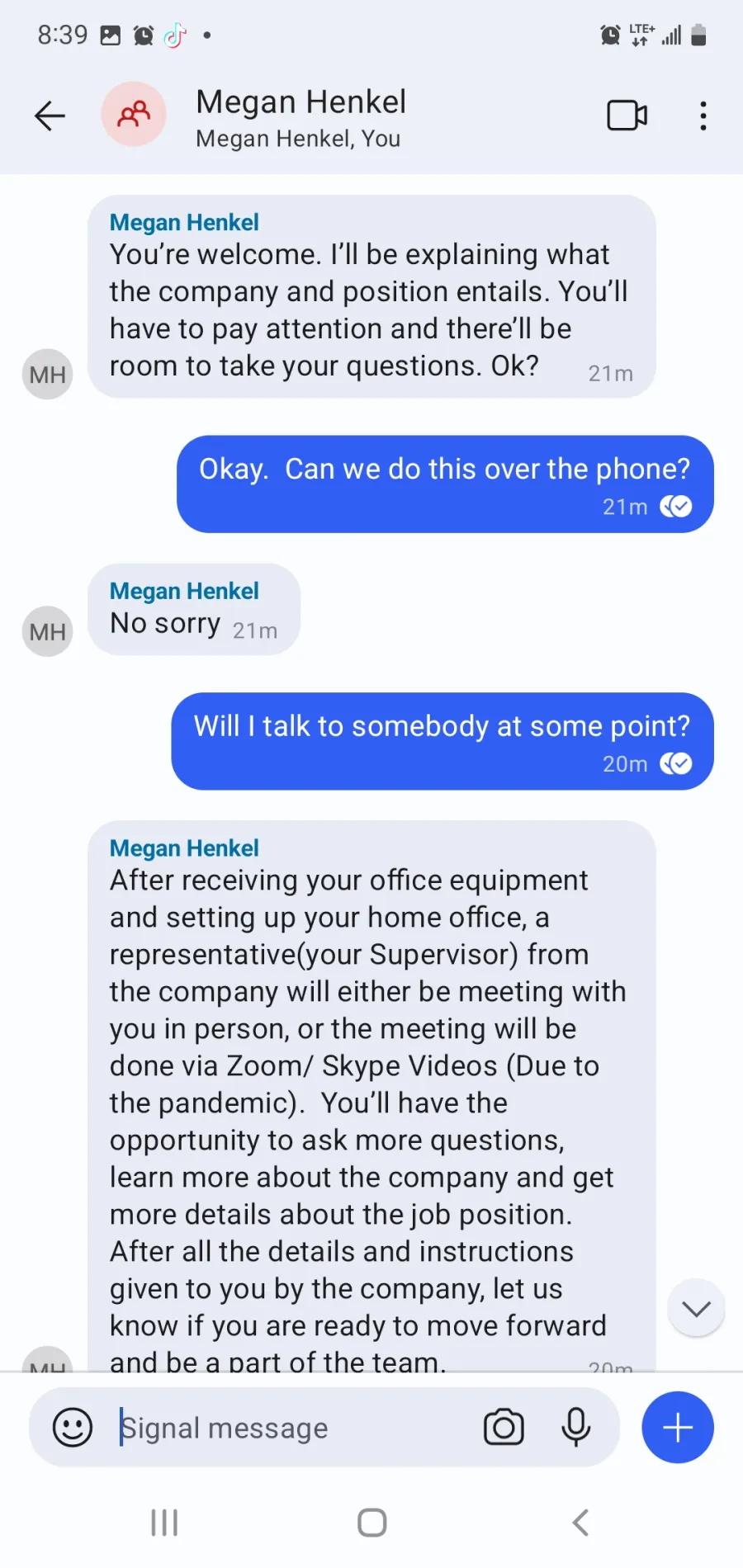The image size is (743, 1568).
Task: Open the camera to take a photo
Action: click(x=504, y=1427)
